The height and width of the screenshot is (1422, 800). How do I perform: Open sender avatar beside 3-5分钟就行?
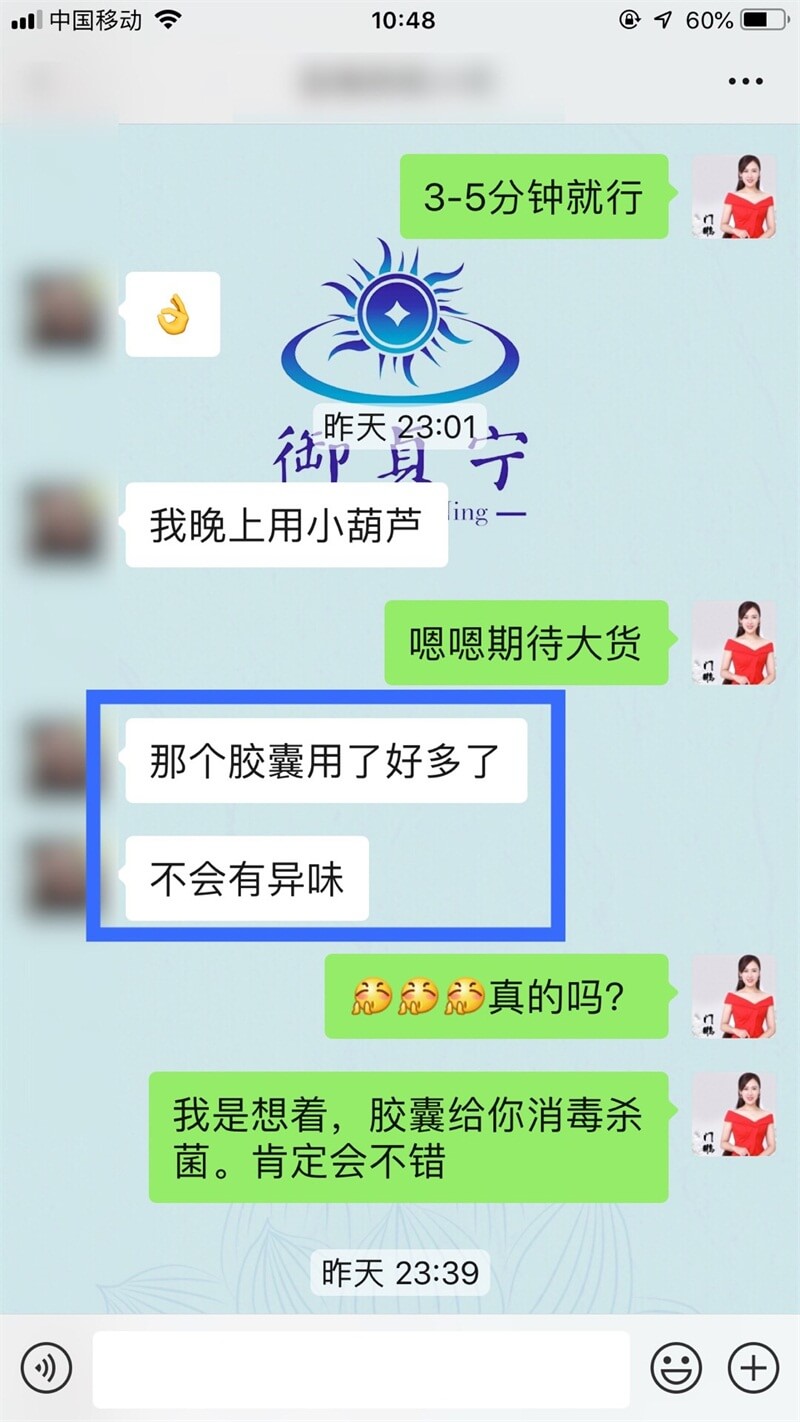[734, 197]
